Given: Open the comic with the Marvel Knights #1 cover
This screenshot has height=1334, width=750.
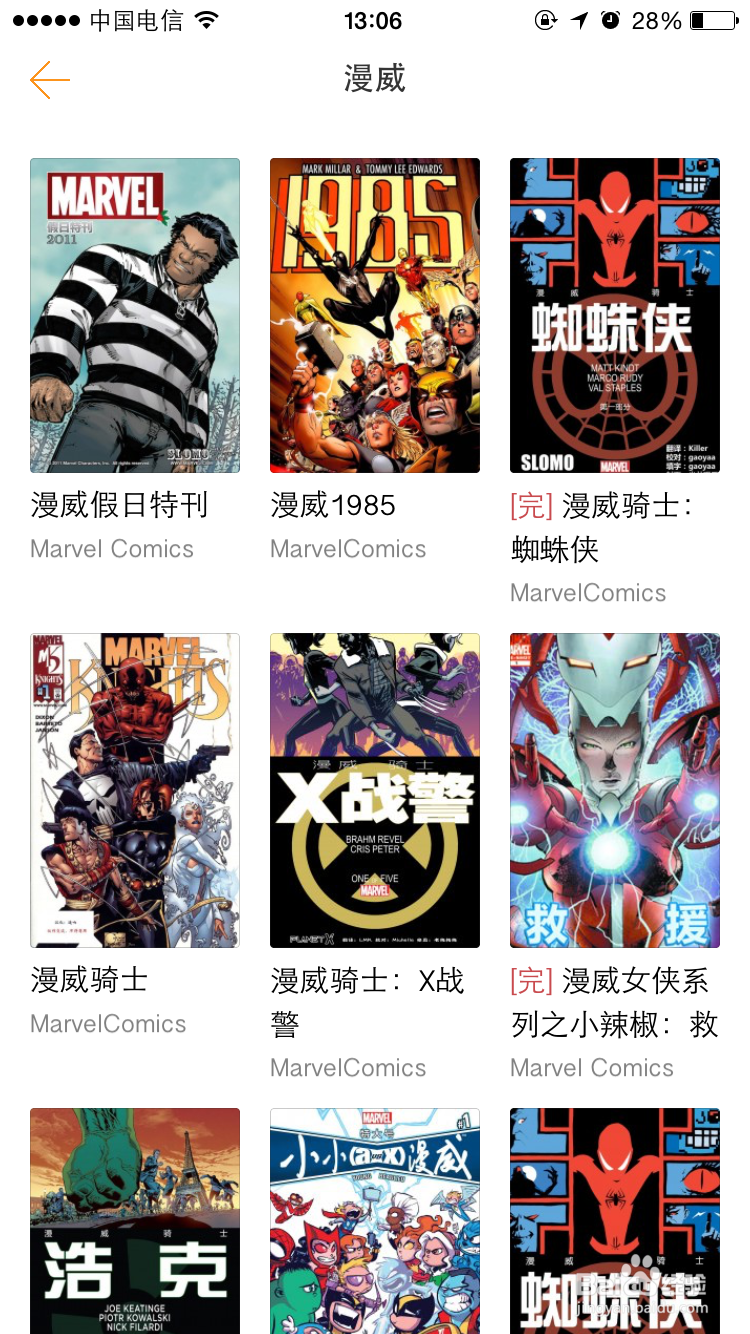Looking at the screenshot, I should click(x=135, y=790).
